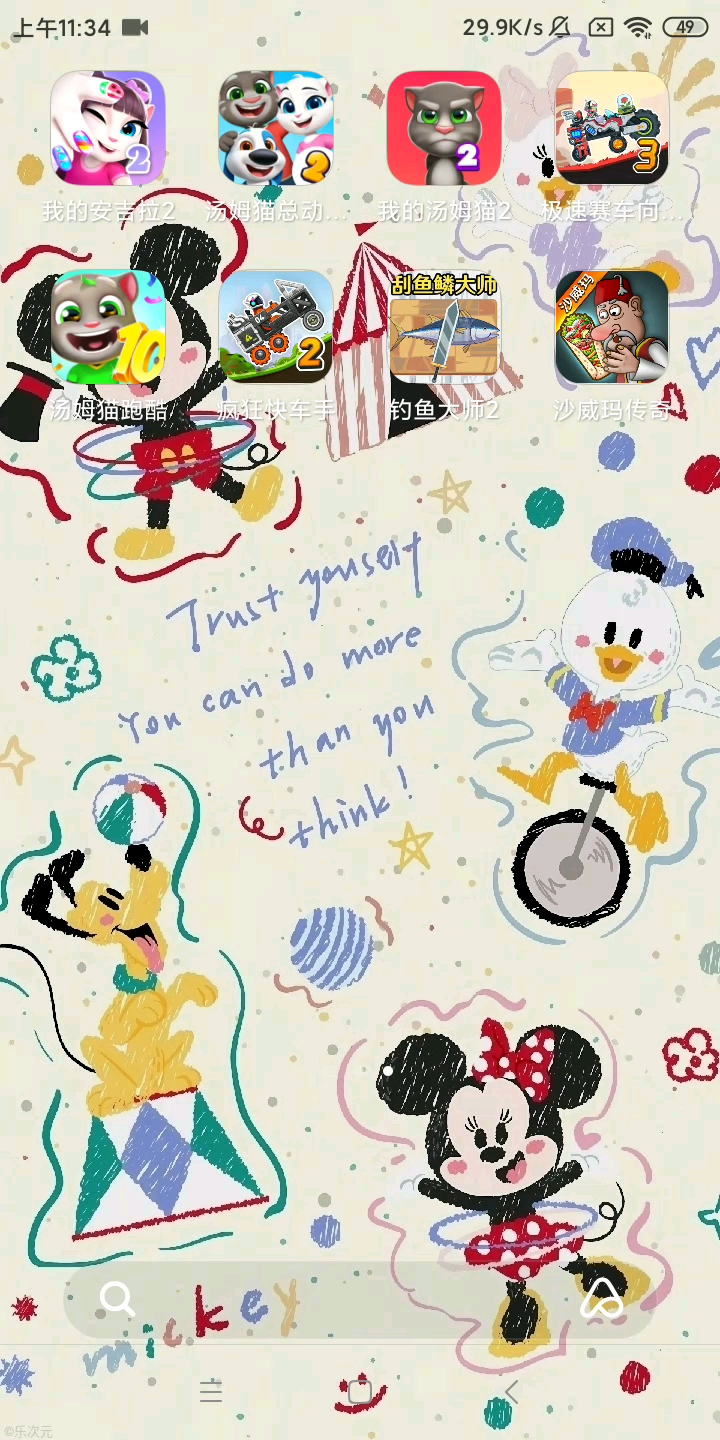Launch 汤姆猫总动员 app icon

click(276, 128)
